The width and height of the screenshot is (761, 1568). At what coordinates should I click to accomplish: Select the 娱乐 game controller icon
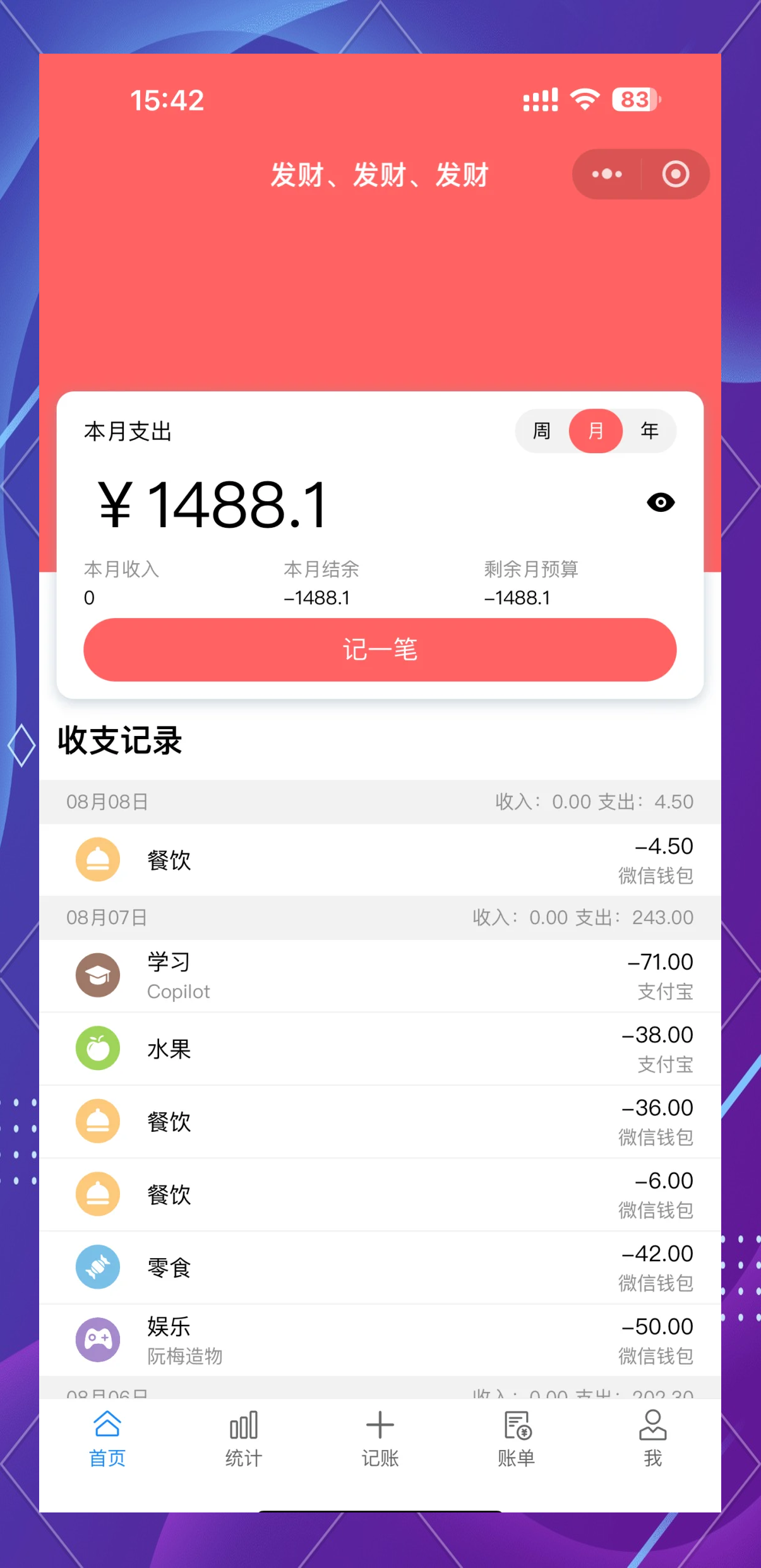point(97,1340)
